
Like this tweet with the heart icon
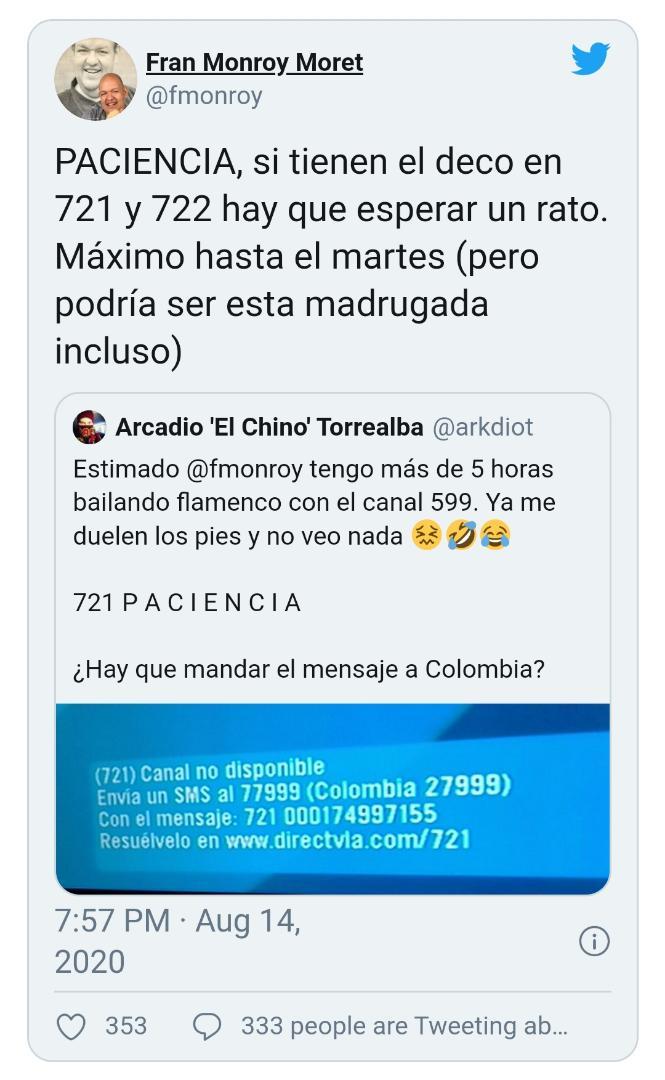(72, 1026)
